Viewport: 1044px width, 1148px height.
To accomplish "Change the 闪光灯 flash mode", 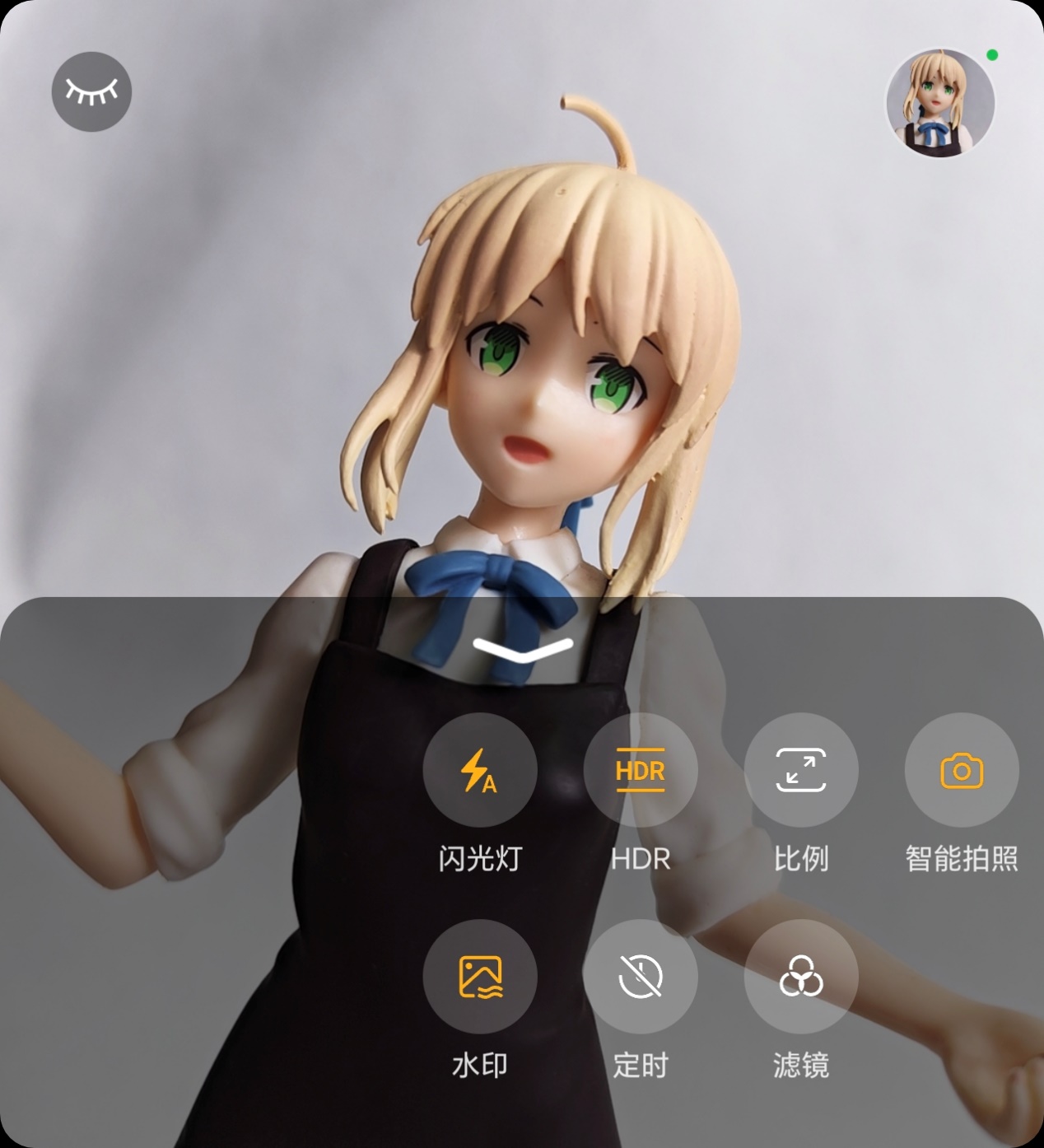I will click(x=479, y=771).
